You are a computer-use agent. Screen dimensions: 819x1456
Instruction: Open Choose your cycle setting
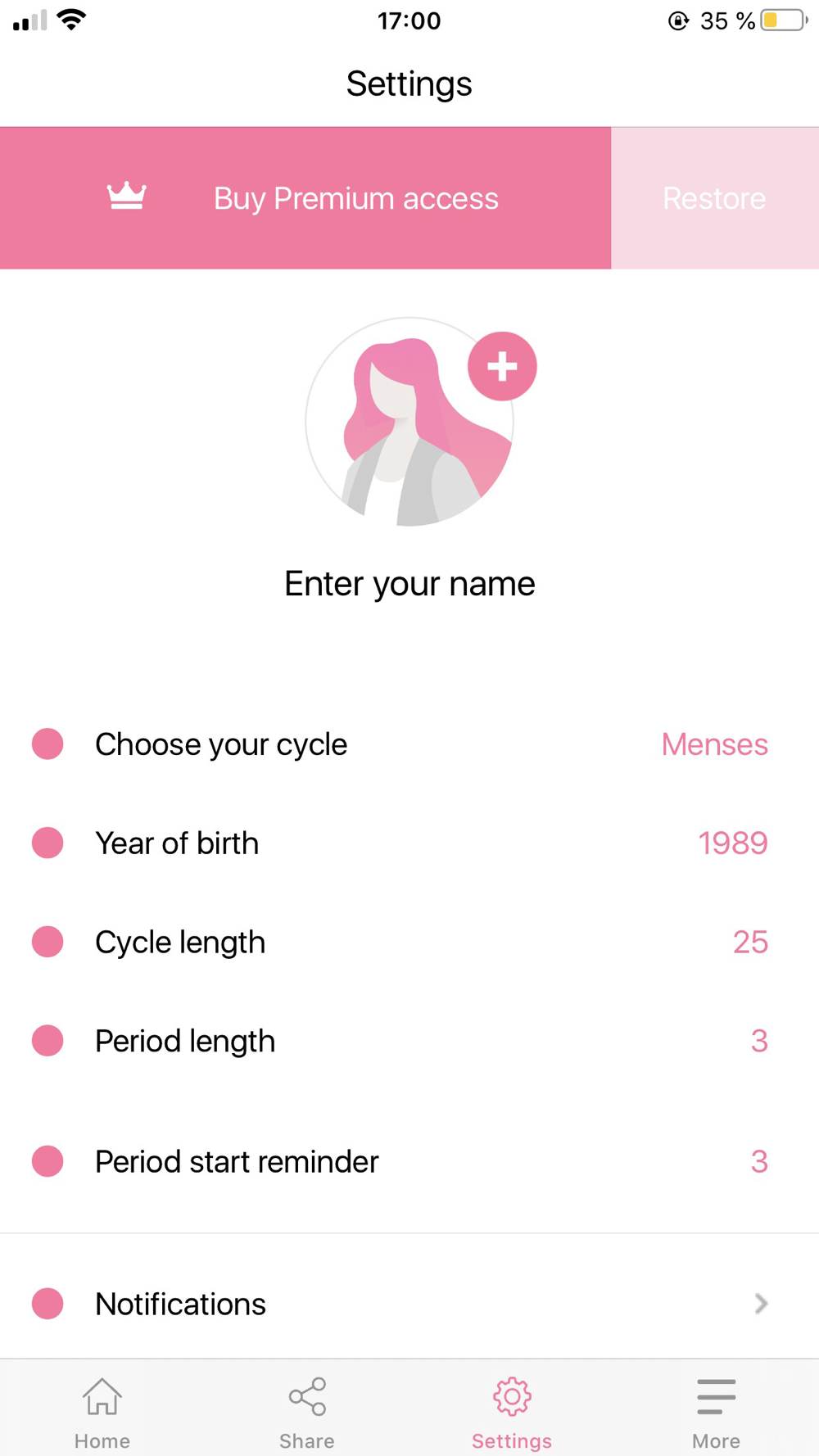tap(409, 744)
